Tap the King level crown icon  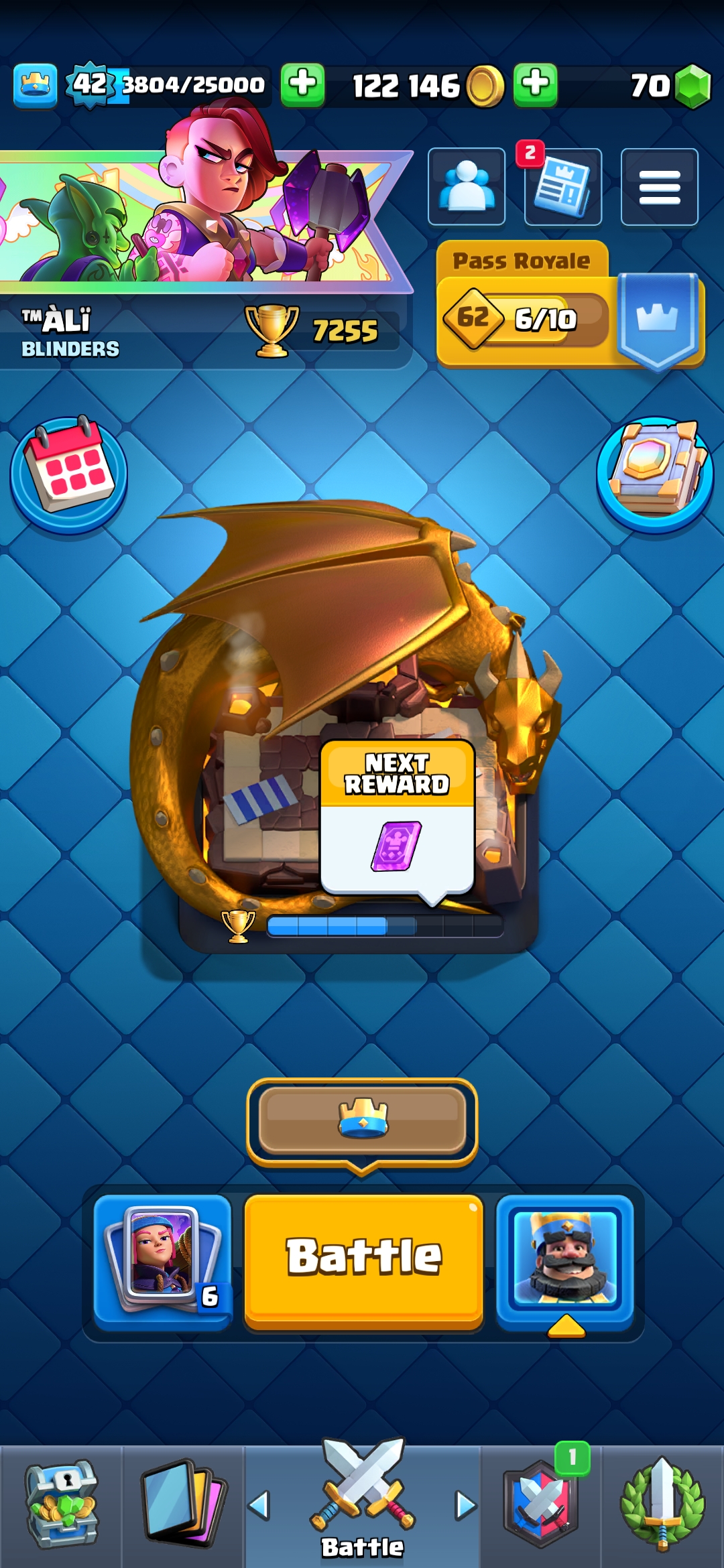click(35, 85)
